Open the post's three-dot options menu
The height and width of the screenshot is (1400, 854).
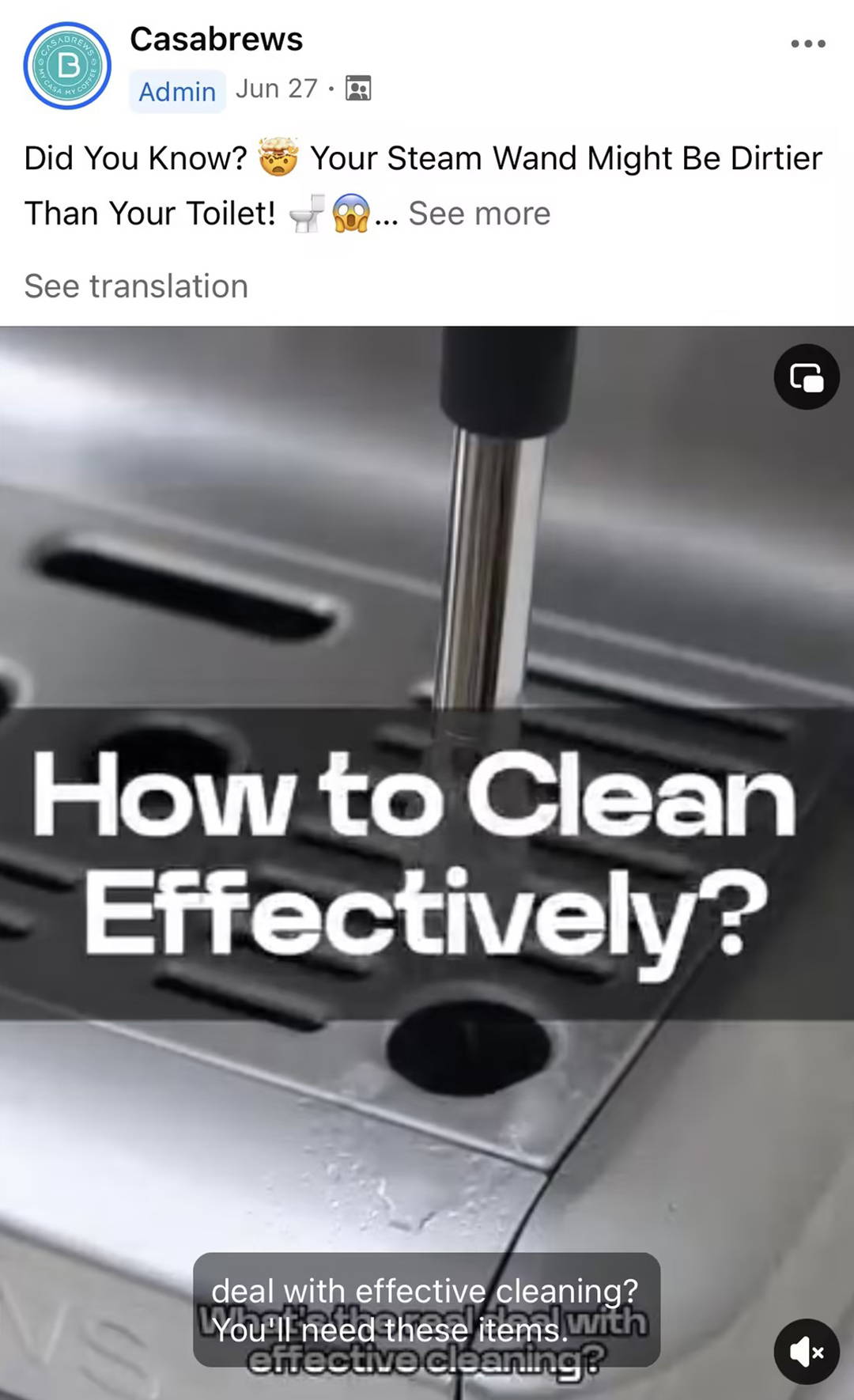808,44
